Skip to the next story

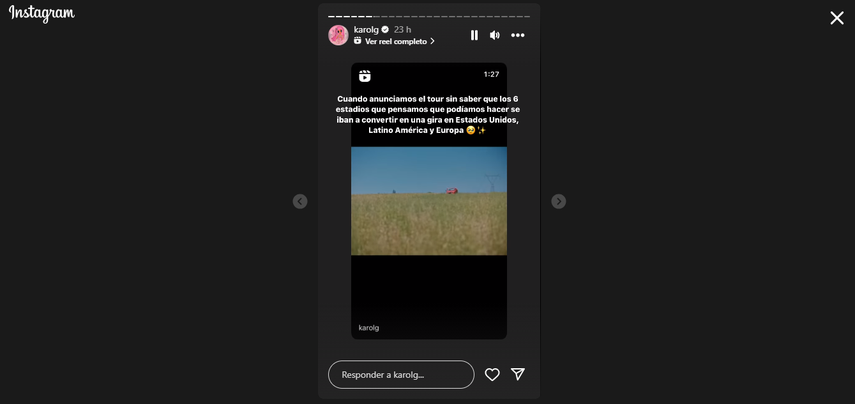tap(559, 201)
